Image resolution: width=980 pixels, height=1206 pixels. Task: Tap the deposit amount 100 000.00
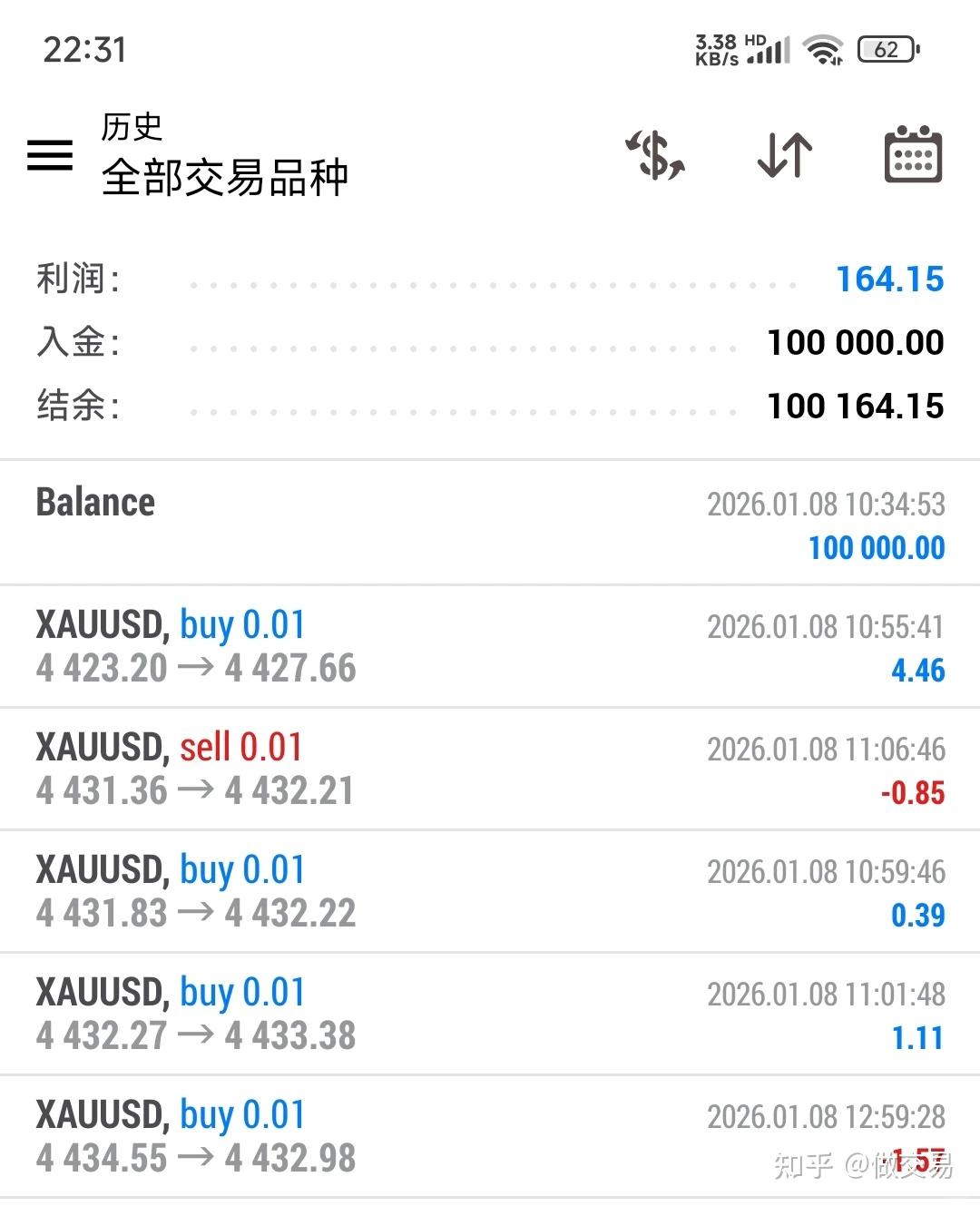click(x=855, y=342)
